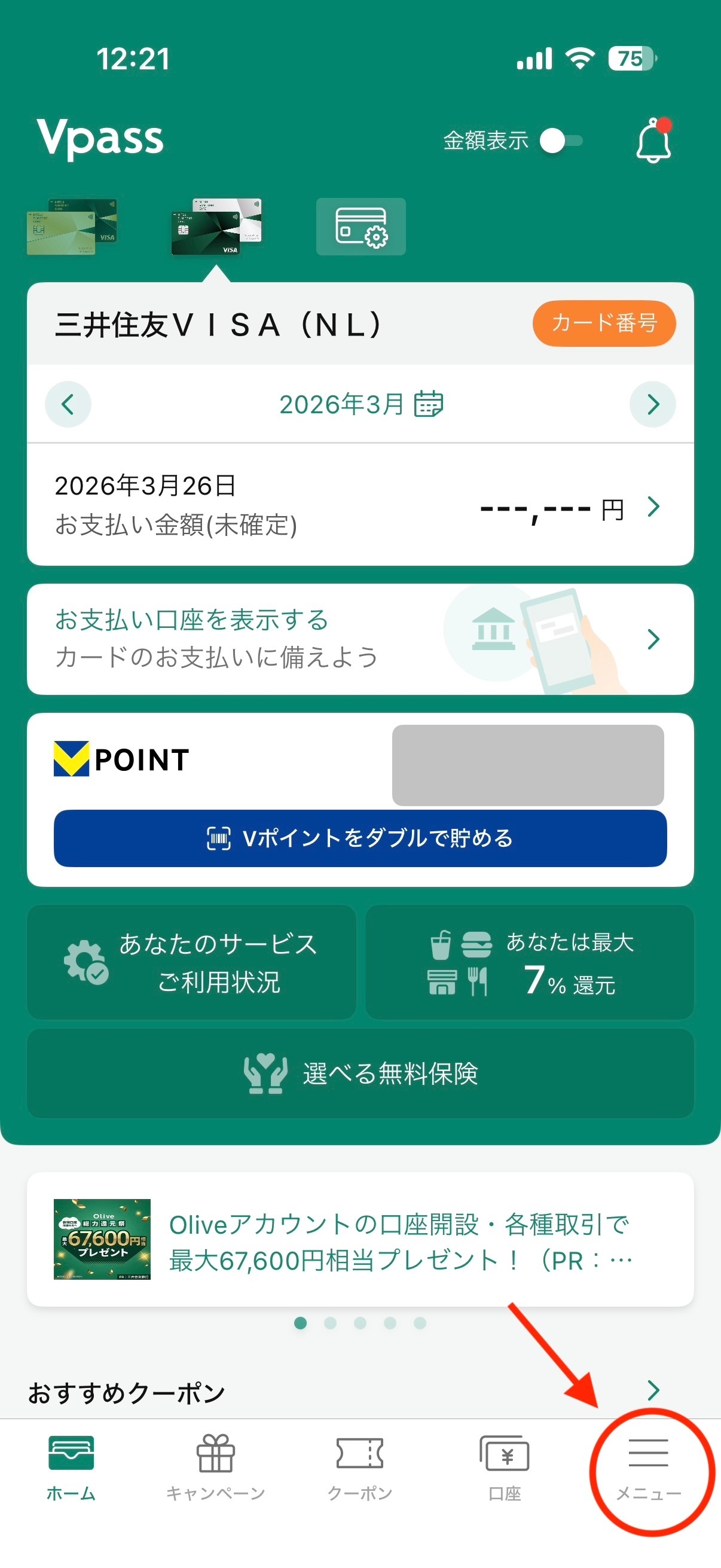Go to previous month with the left chevron

[x=68, y=404]
